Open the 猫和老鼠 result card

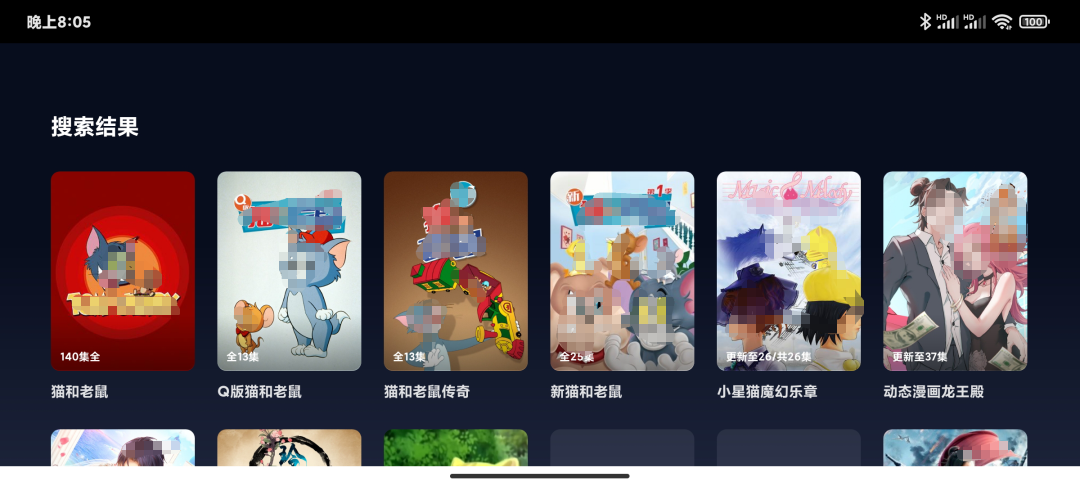tap(123, 271)
